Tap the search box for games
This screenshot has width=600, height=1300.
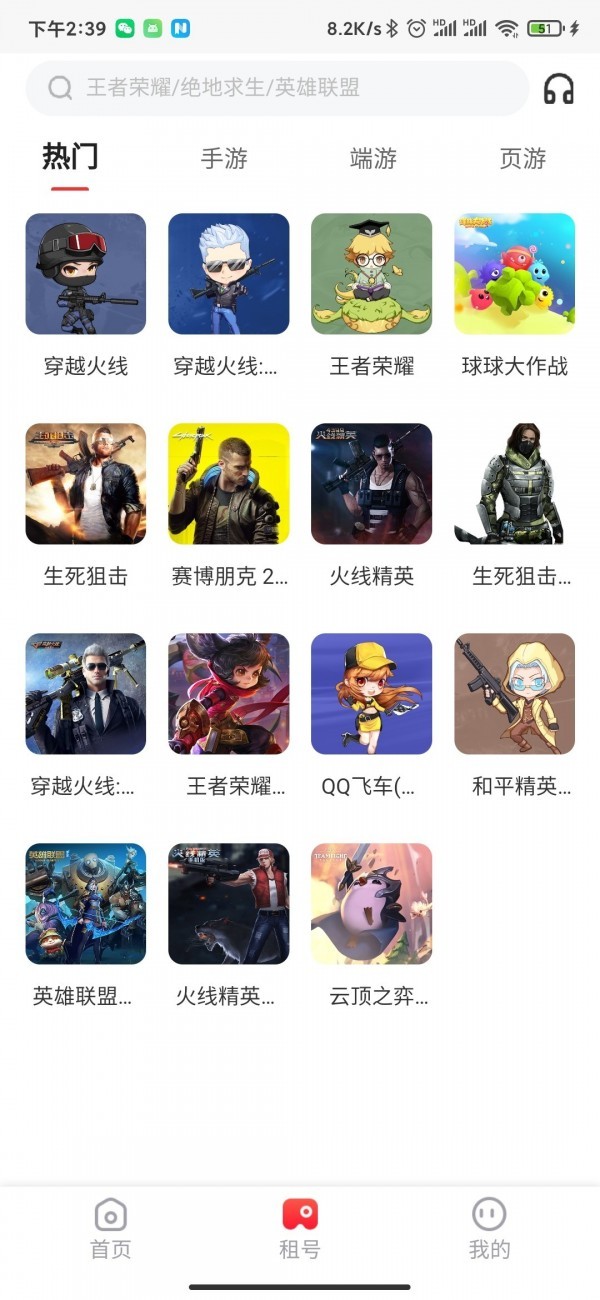point(277,88)
